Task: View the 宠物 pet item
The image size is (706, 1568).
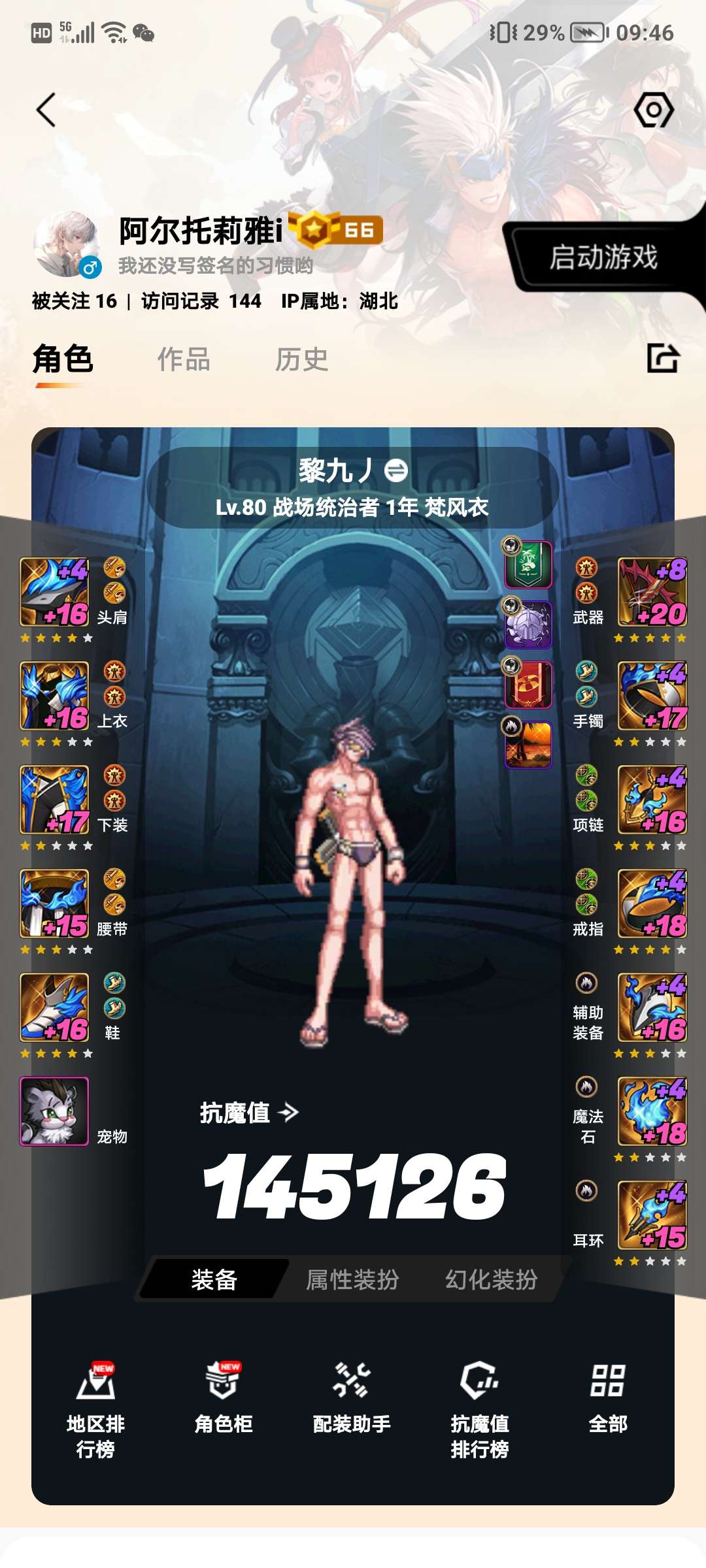Action: coord(54,1111)
